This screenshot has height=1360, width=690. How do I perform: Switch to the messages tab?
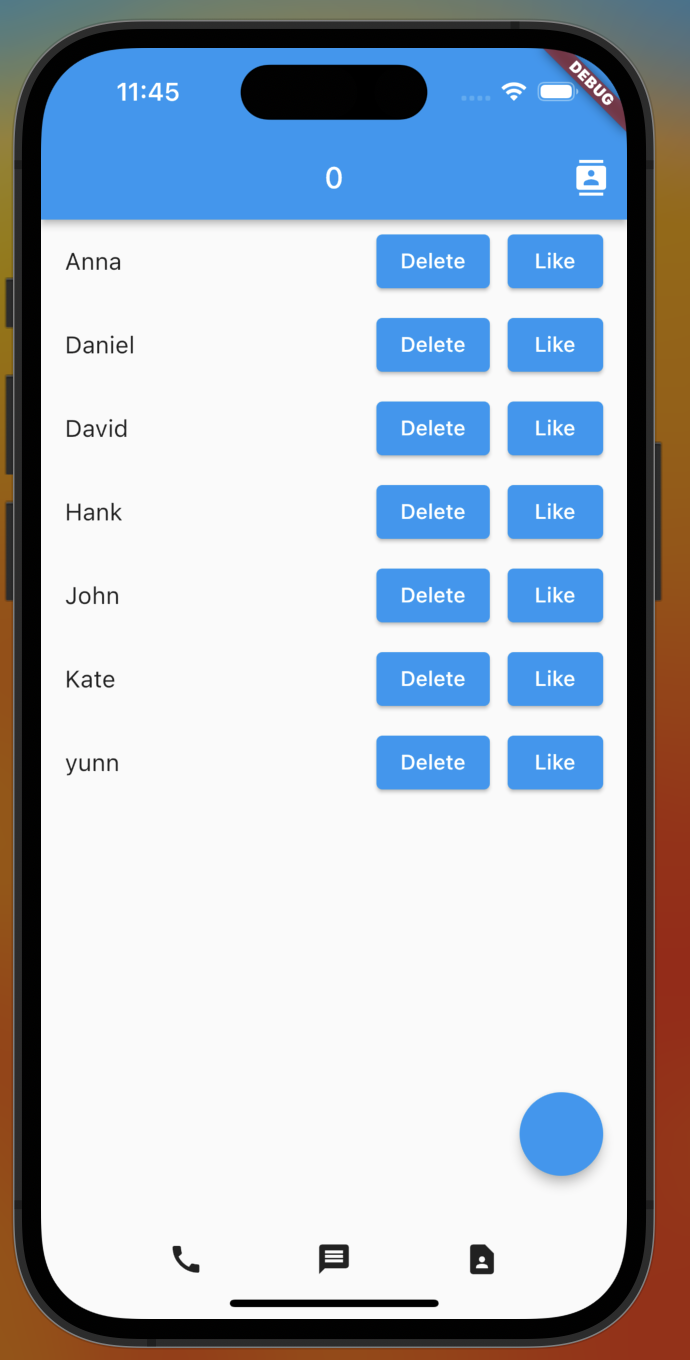[333, 1259]
